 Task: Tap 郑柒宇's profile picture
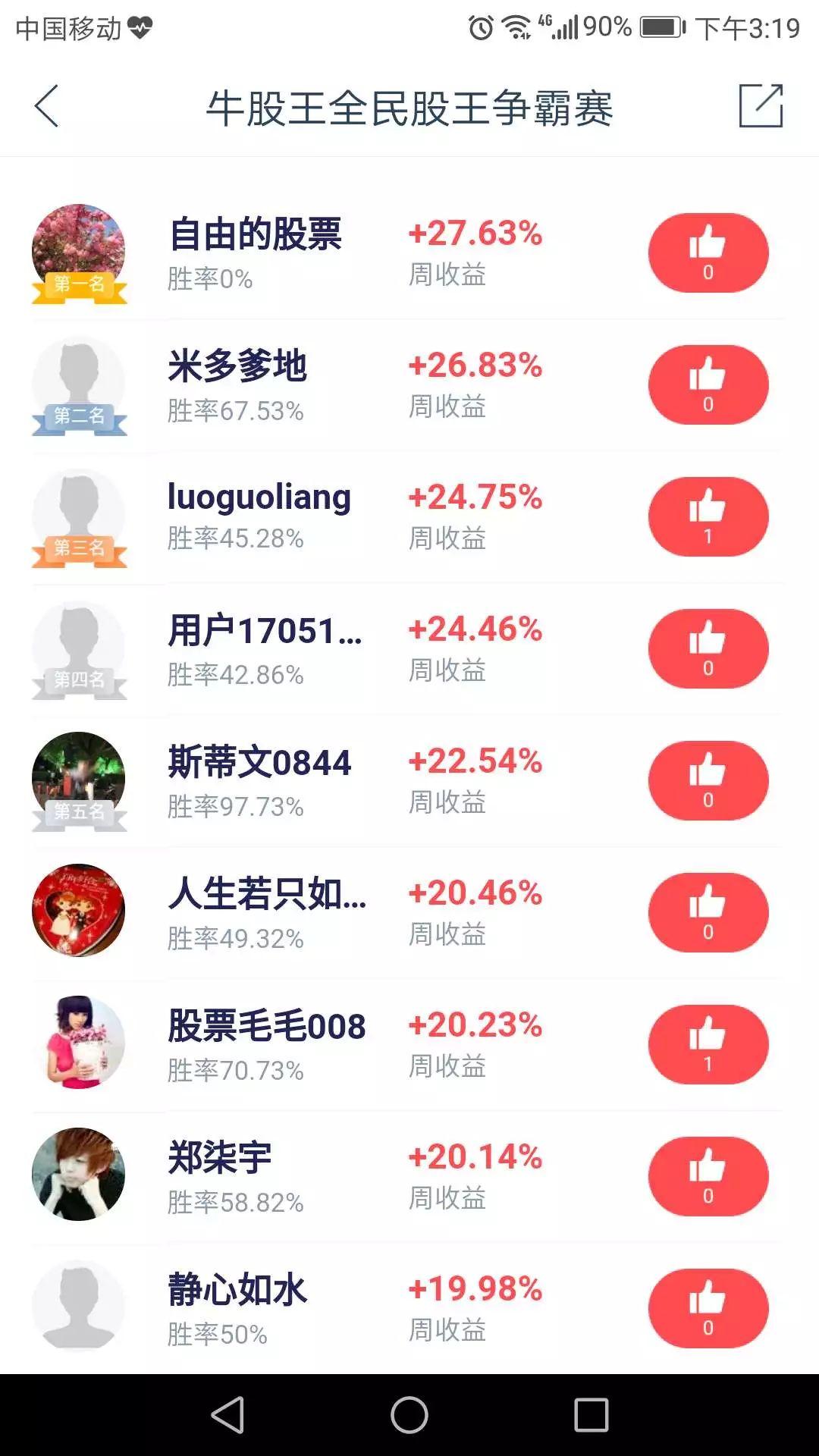click(80, 1174)
